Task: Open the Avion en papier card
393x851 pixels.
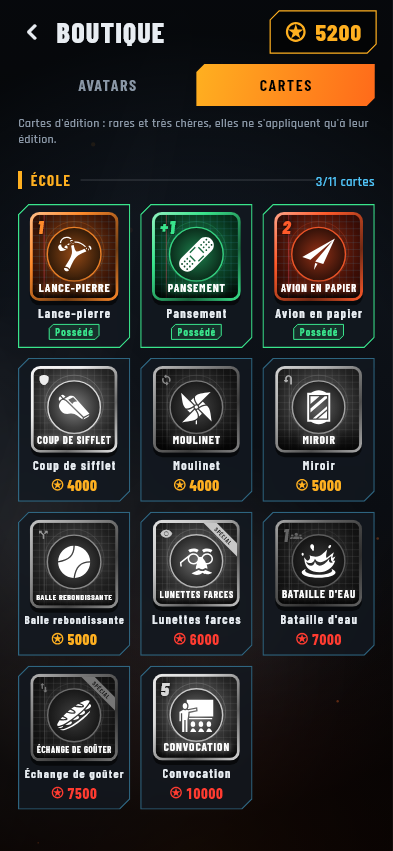Action: (319, 276)
